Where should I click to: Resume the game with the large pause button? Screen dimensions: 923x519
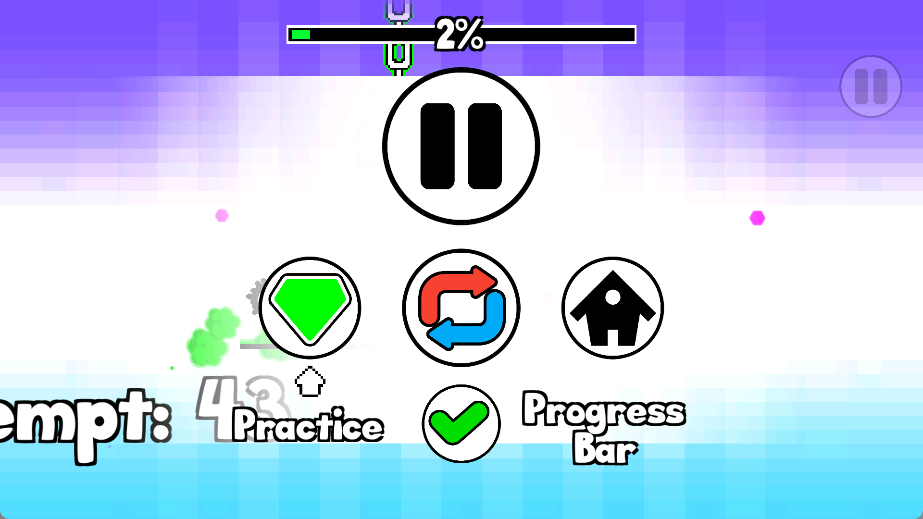tap(461, 146)
